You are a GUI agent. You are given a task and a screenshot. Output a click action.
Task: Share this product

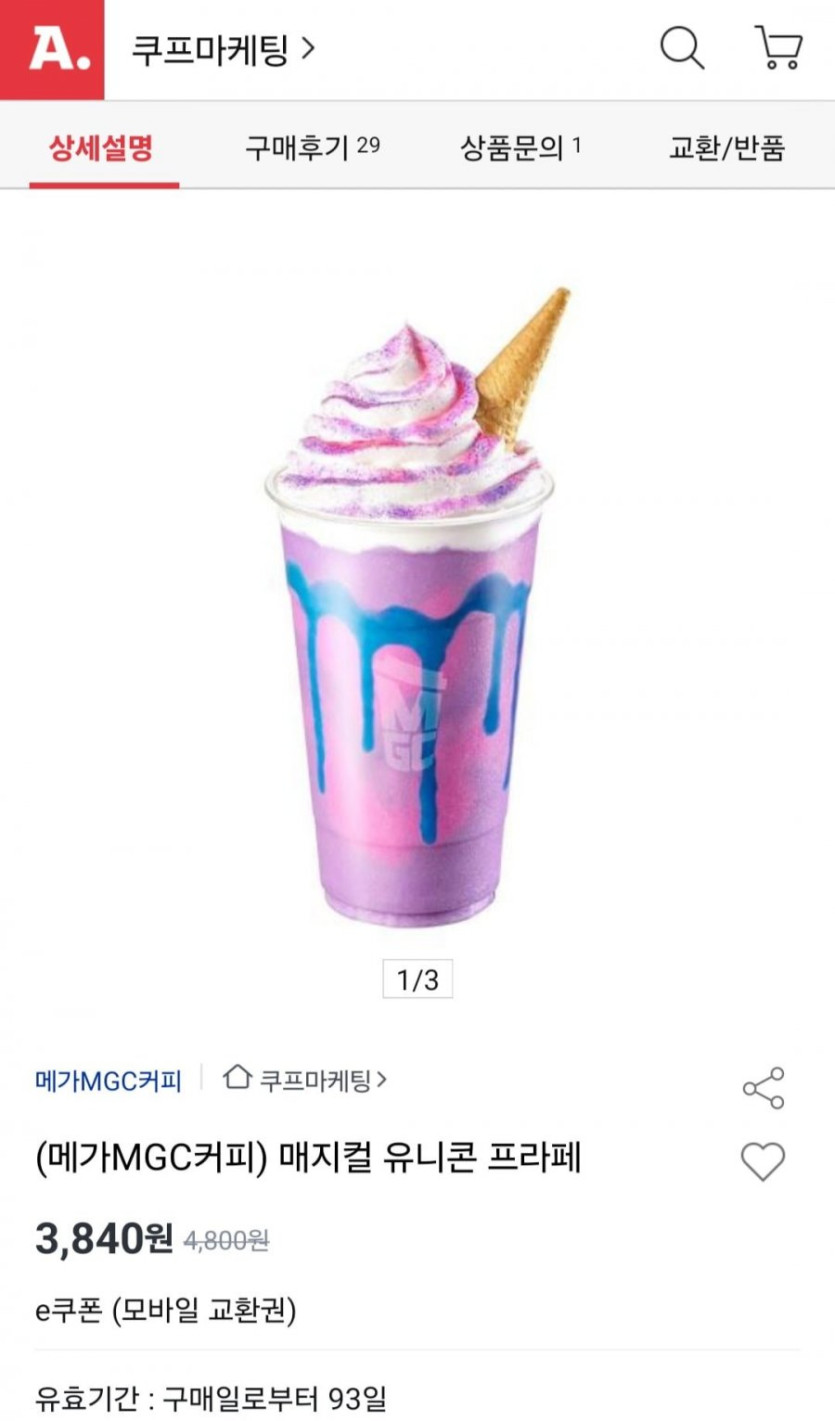(x=763, y=1088)
